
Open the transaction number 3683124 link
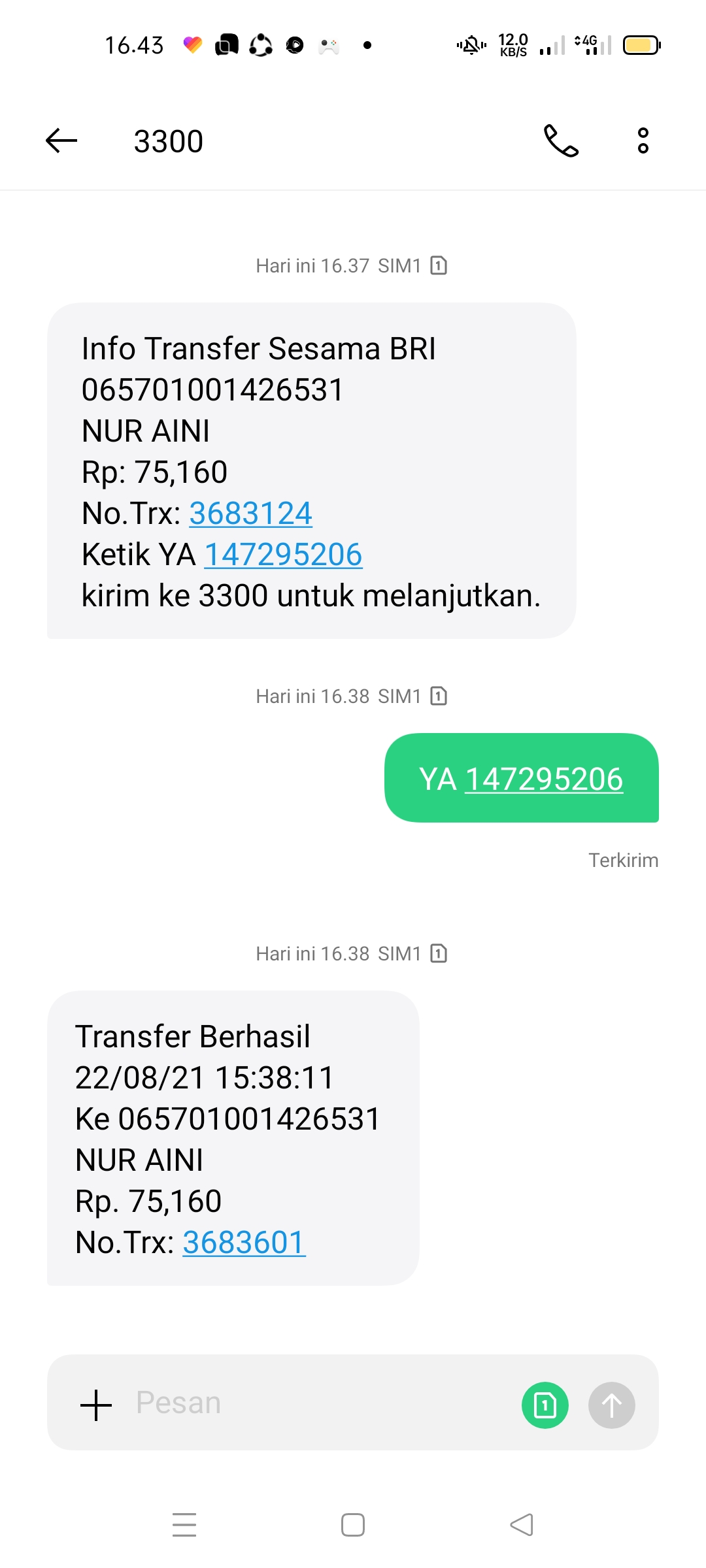[x=250, y=513]
